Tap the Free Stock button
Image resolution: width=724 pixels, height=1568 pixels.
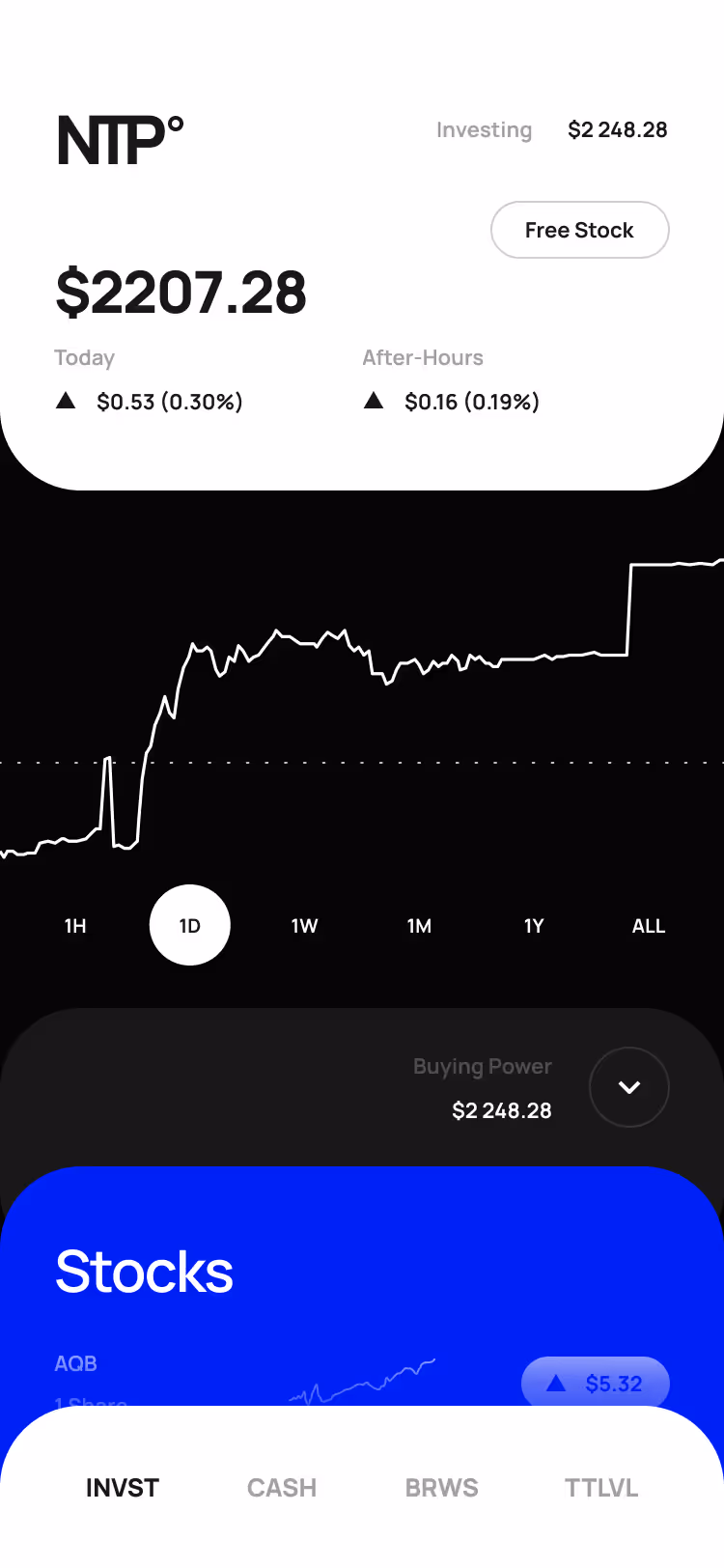(x=579, y=230)
